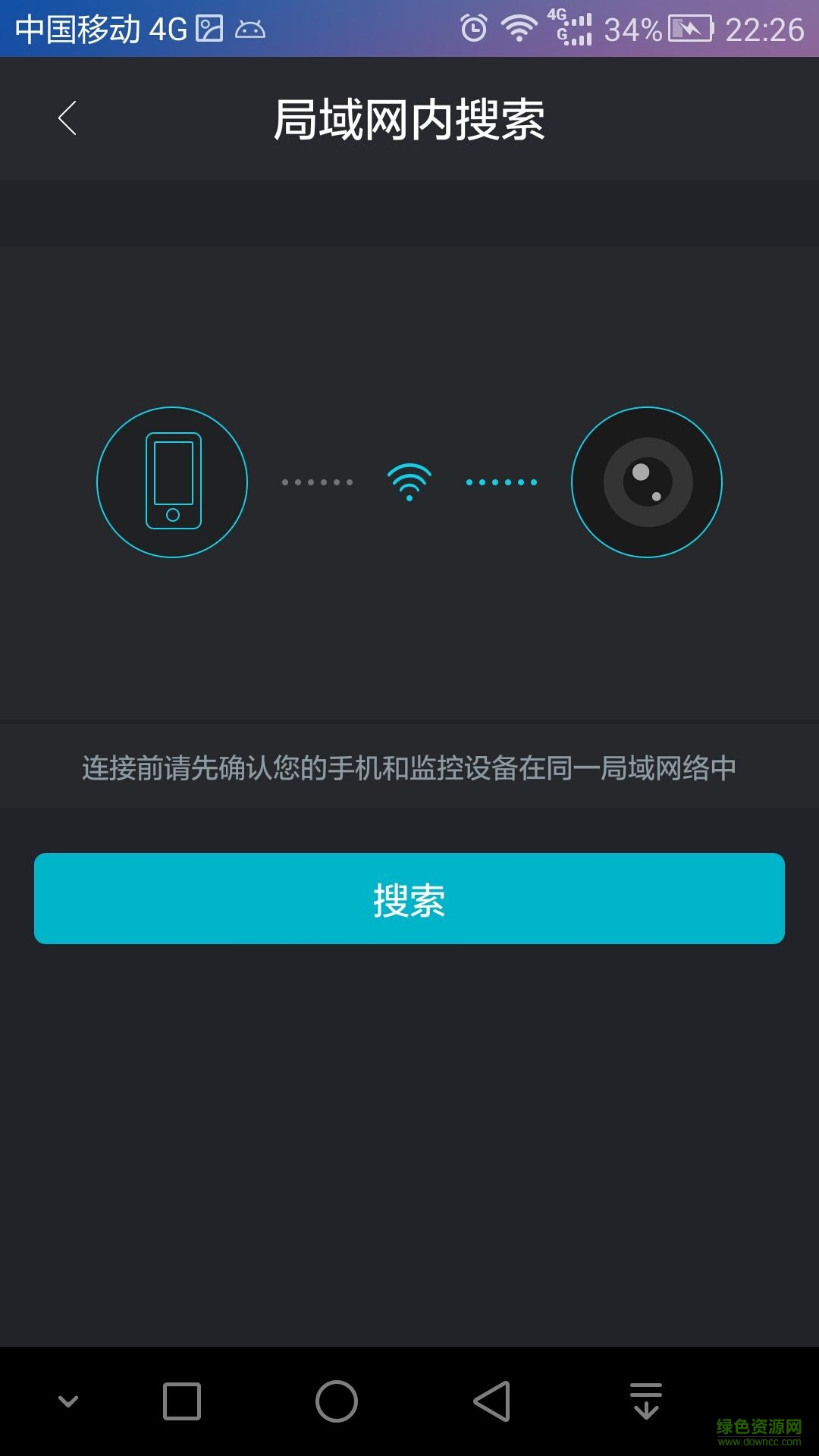Tap the phone illustration icon
This screenshot has width=819, height=1456.
click(x=171, y=482)
